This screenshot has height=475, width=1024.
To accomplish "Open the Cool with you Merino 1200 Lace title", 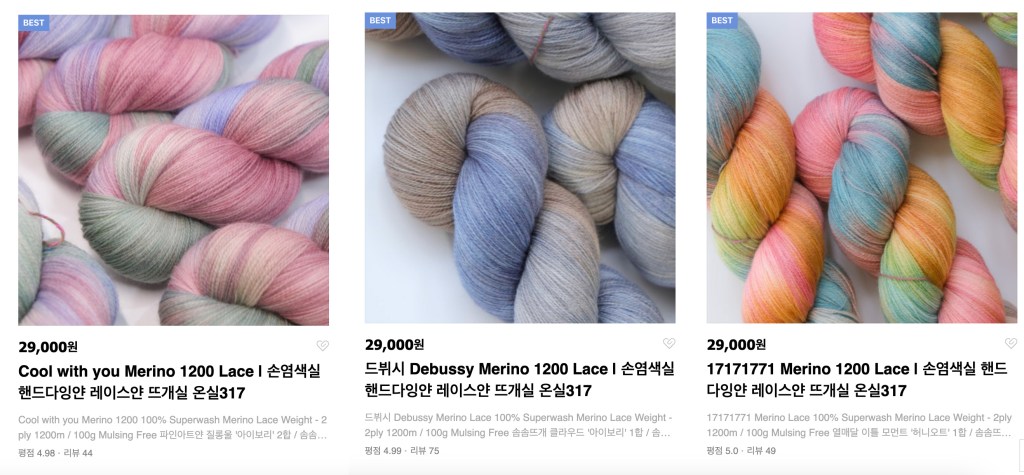I will [169, 380].
